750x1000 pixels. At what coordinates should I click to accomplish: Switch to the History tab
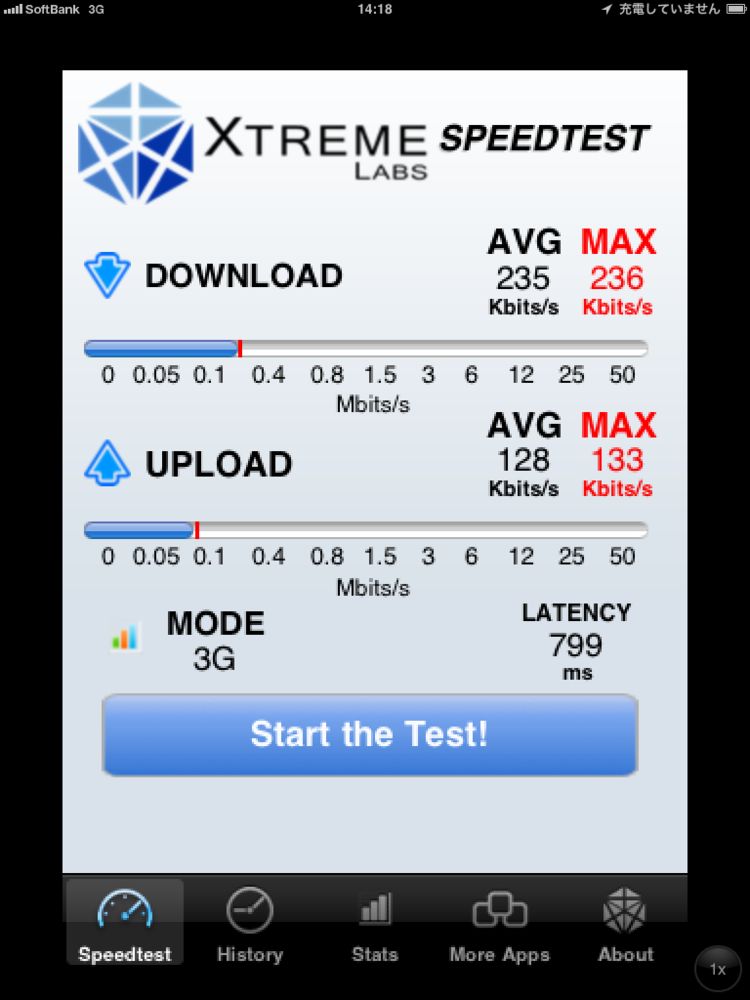(x=249, y=925)
